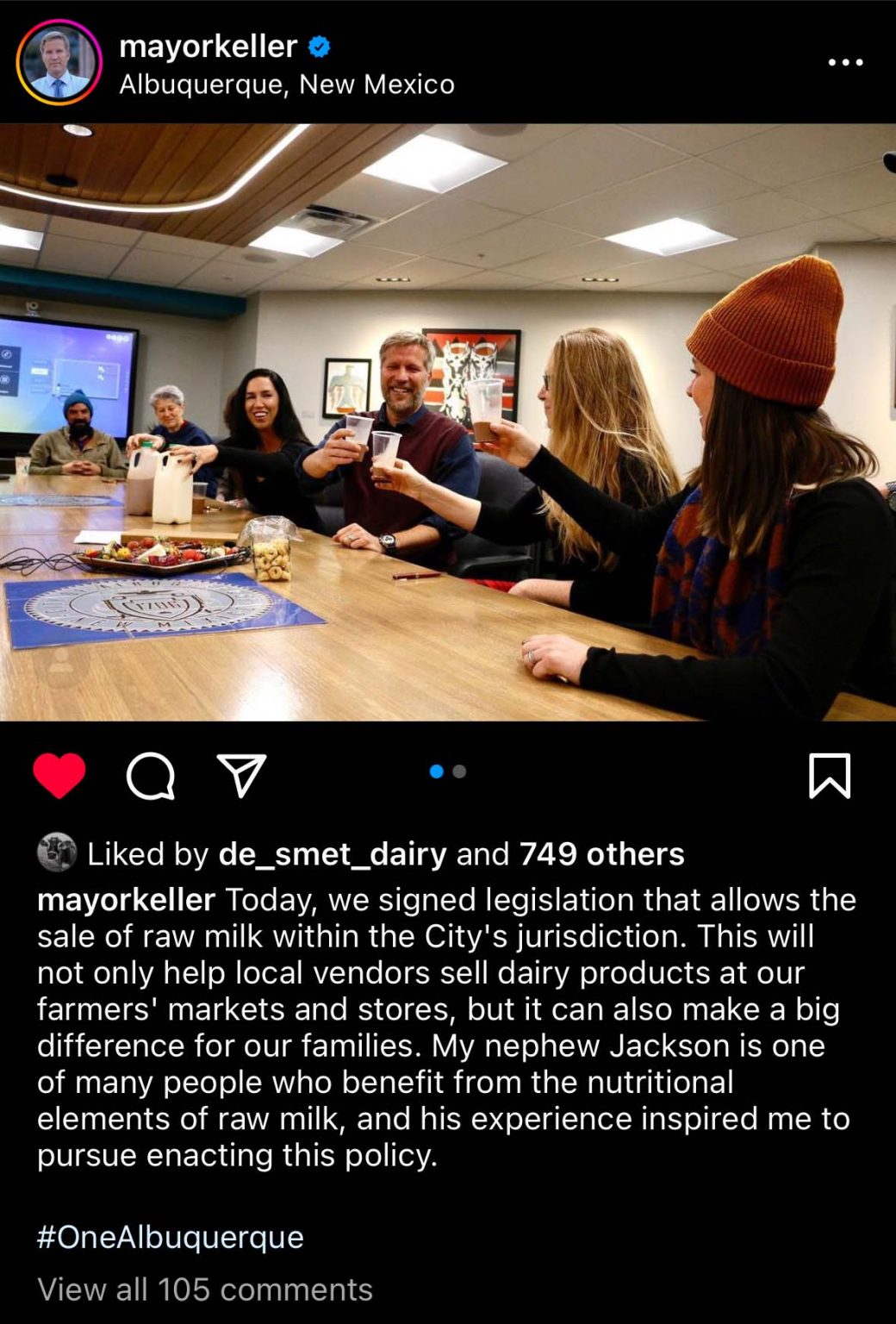896x1324 pixels.
Task: View all 105 comments
Action: click(x=205, y=1290)
